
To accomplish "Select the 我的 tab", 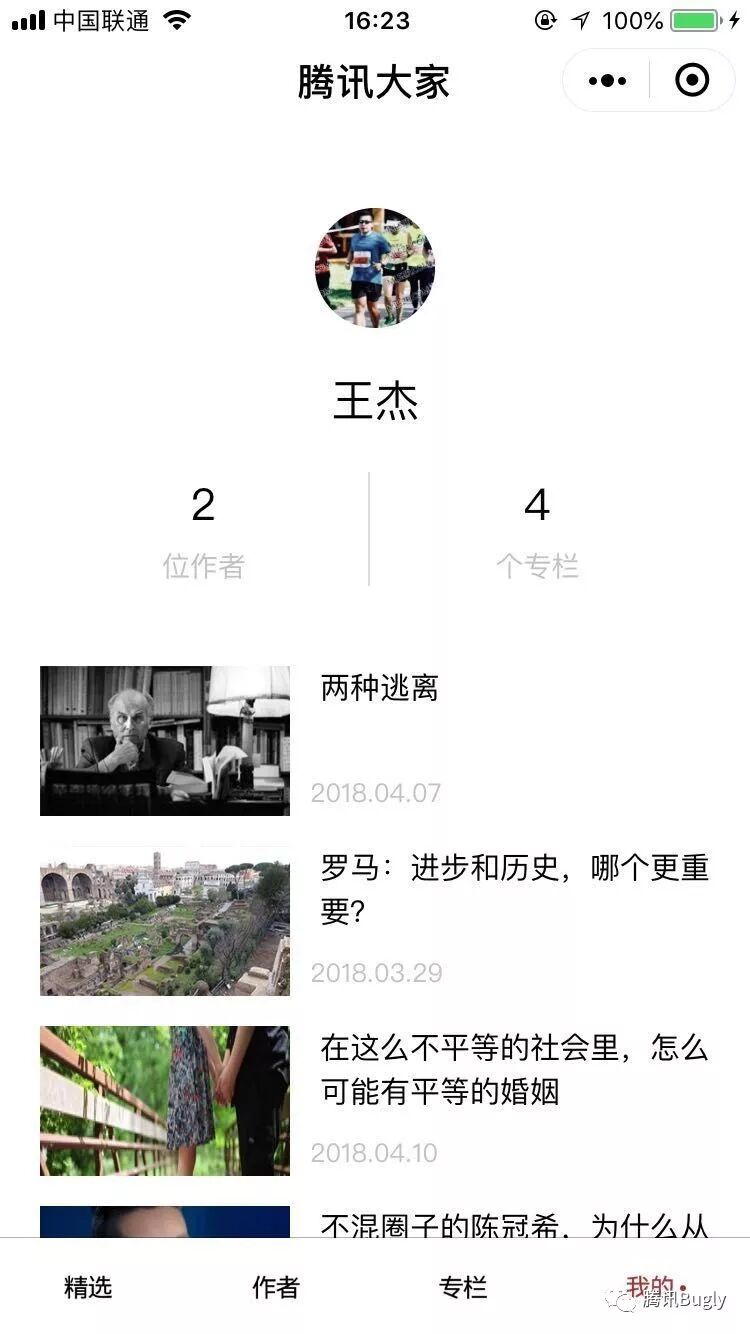I will (651, 1286).
